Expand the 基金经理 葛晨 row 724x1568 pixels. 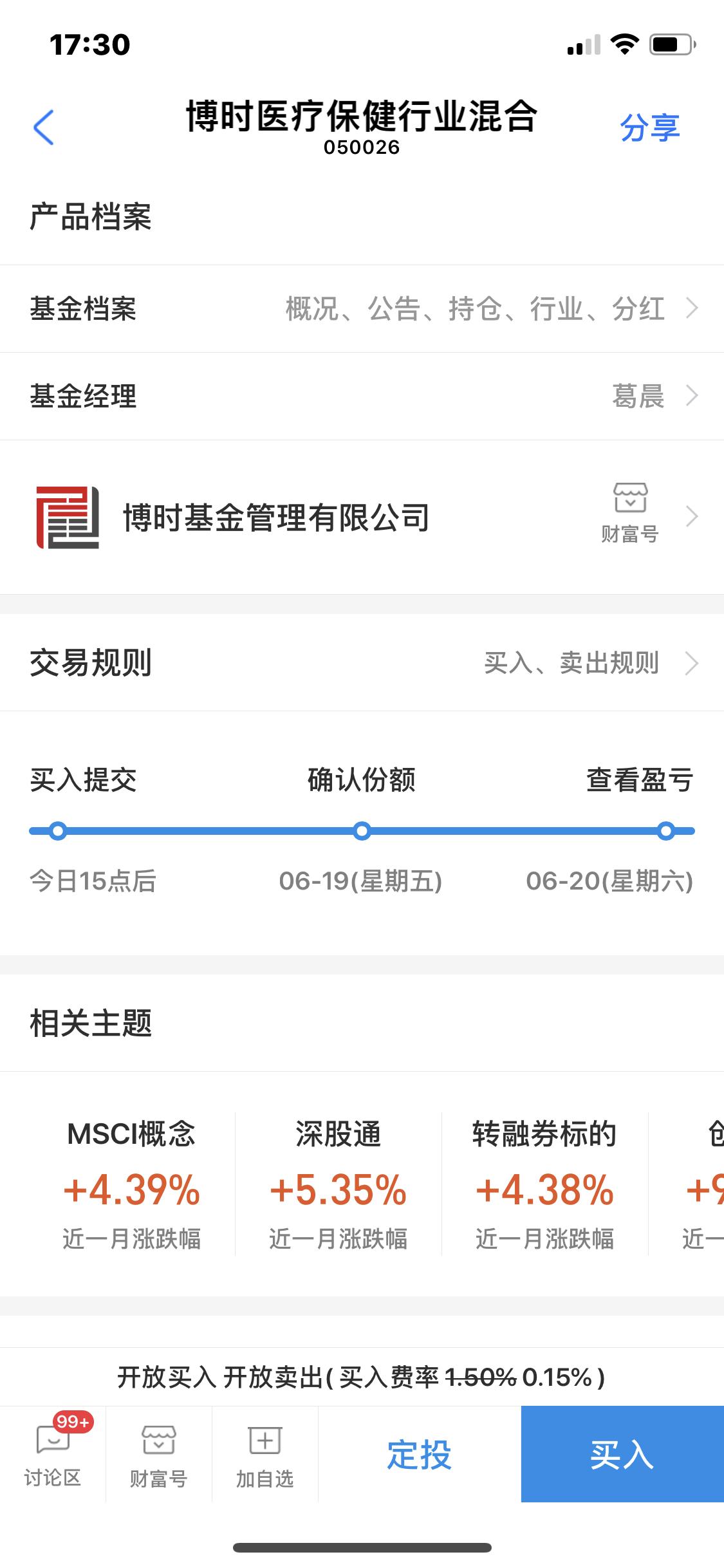pyautogui.click(x=362, y=396)
